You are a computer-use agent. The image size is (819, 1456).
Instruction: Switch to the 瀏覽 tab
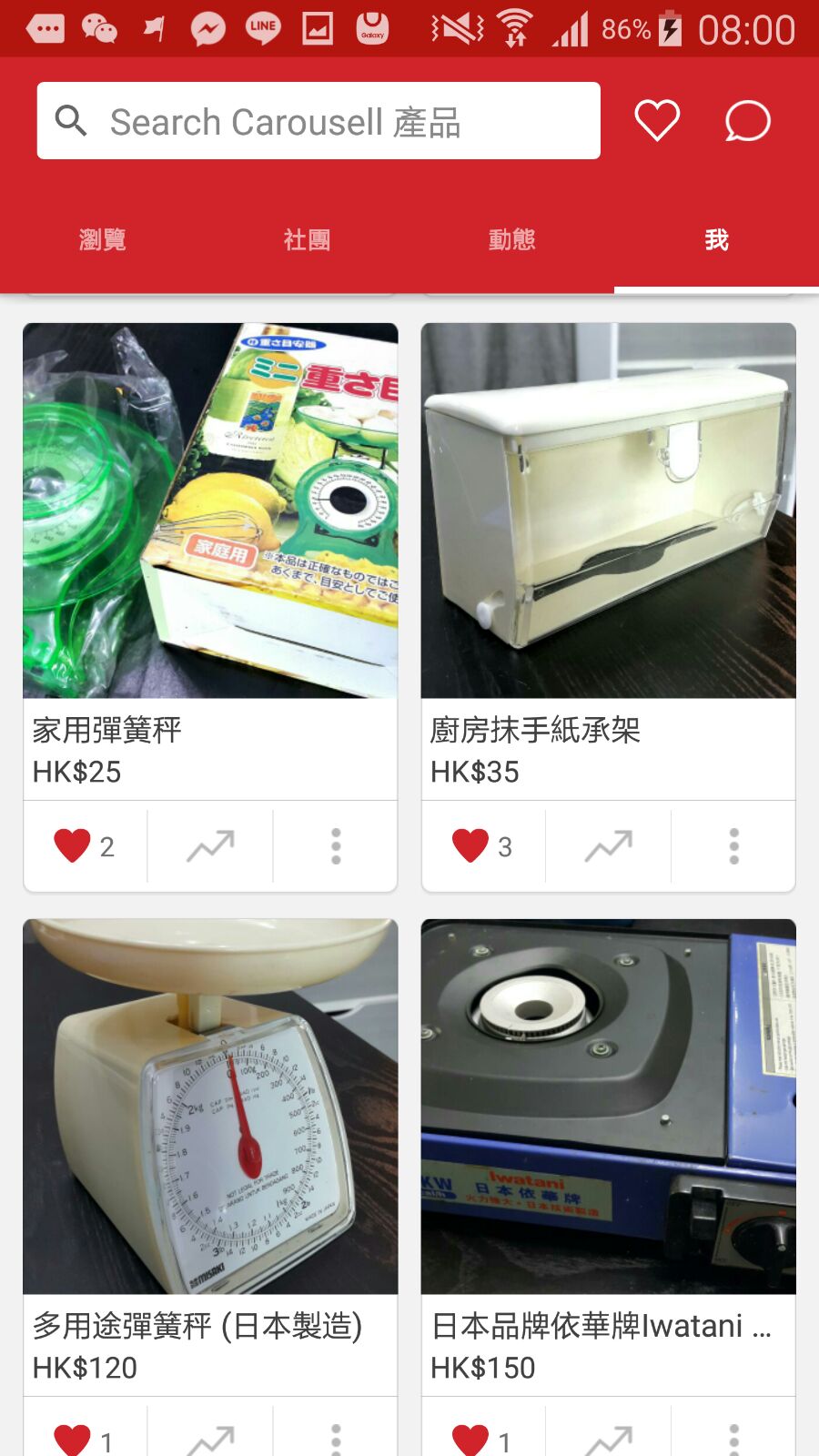click(x=102, y=239)
